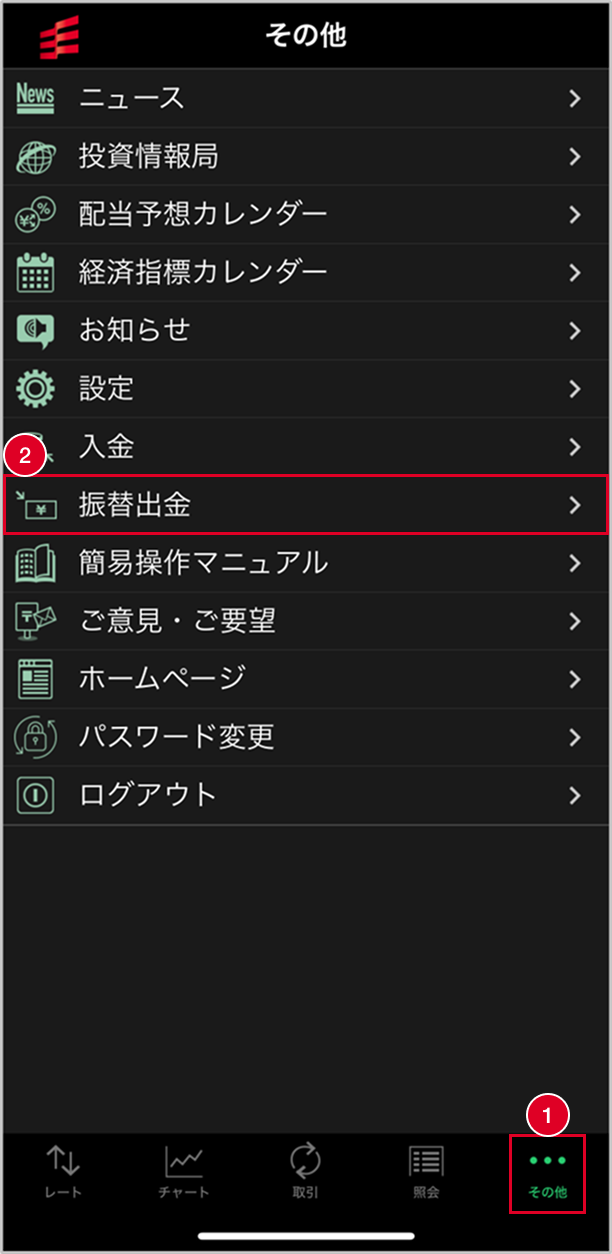Open 設定 settings
612x1254 pixels.
306,388
